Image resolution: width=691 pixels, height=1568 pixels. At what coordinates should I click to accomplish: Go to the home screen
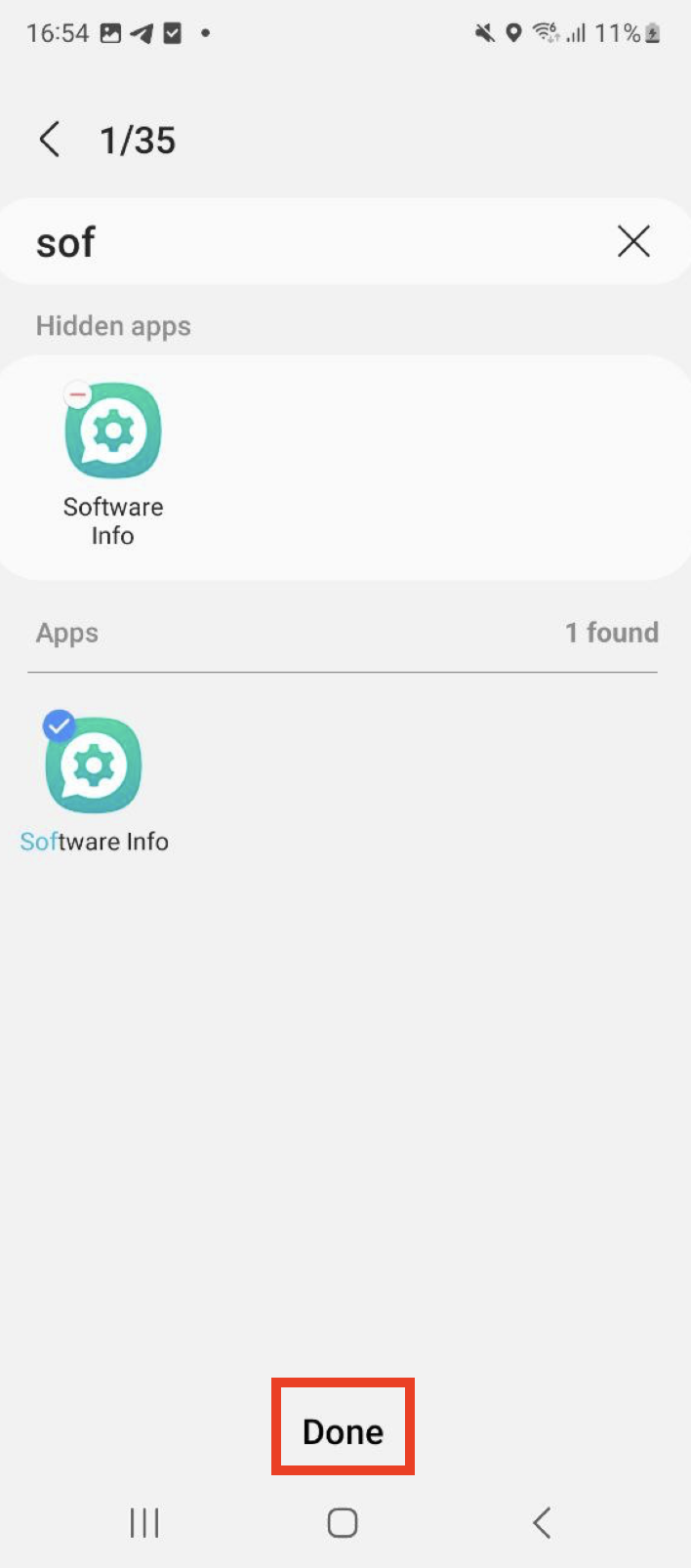pyautogui.click(x=343, y=1522)
